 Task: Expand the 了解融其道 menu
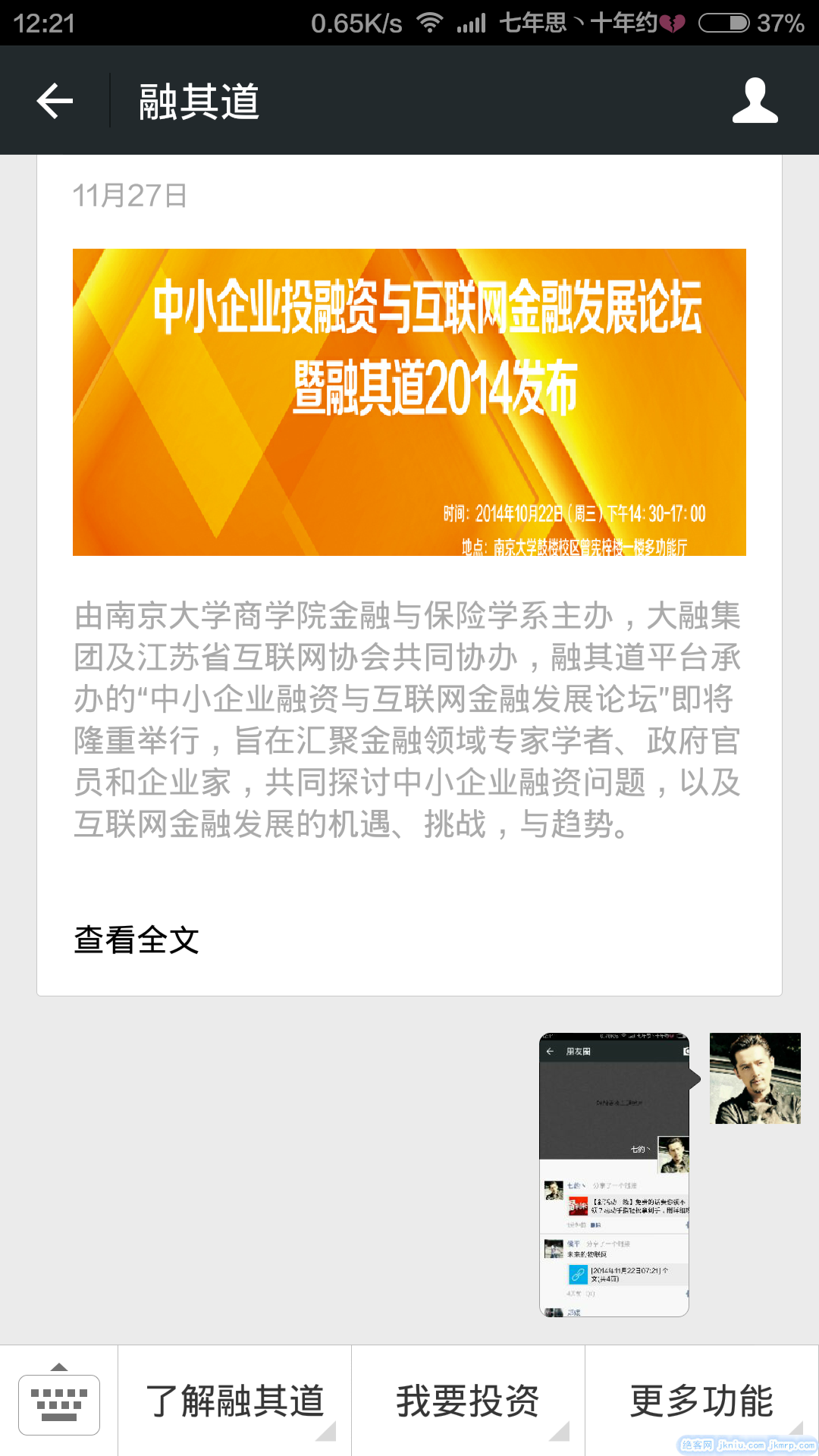tap(235, 1401)
